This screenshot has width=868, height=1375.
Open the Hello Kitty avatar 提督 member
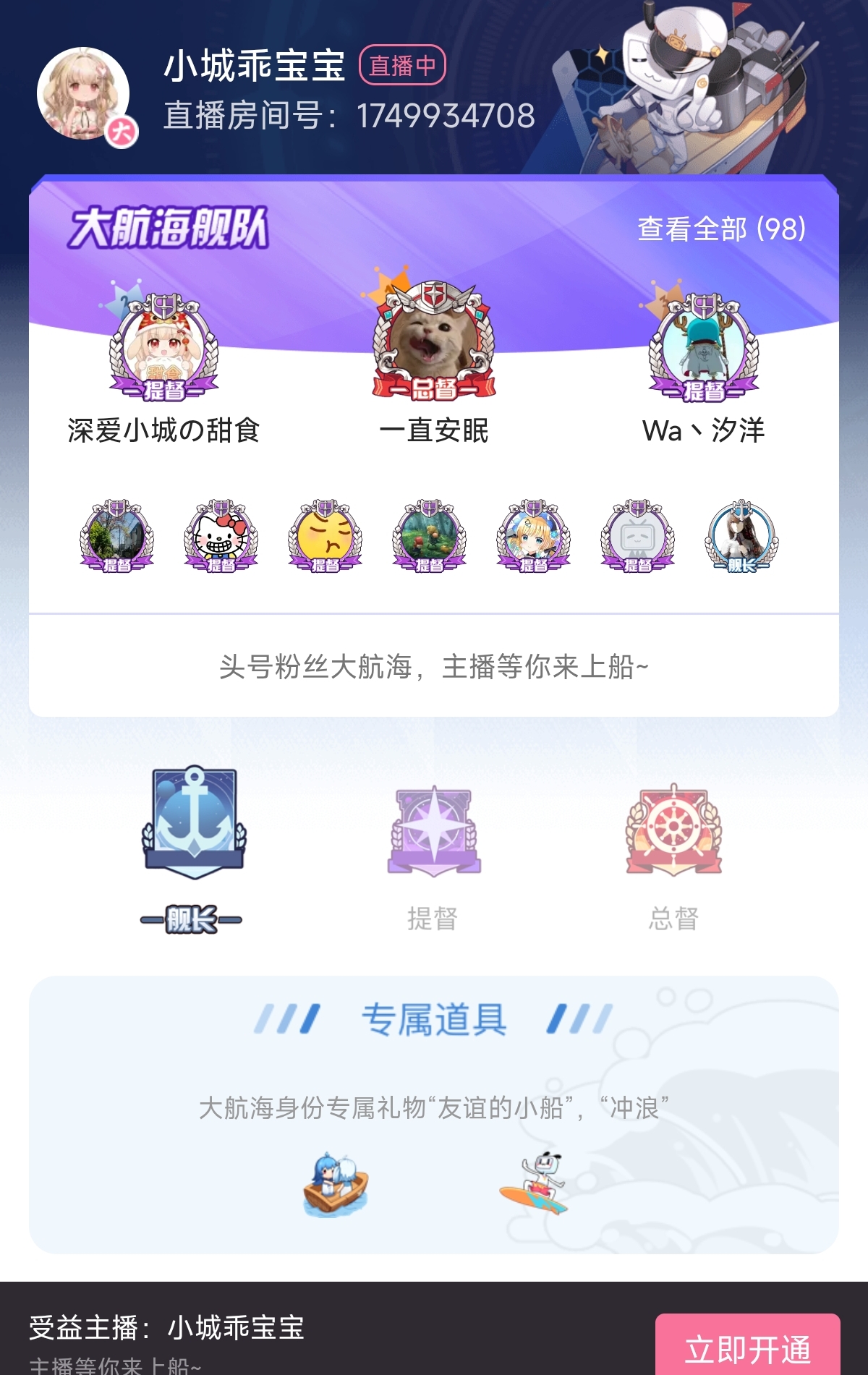(221, 536)
